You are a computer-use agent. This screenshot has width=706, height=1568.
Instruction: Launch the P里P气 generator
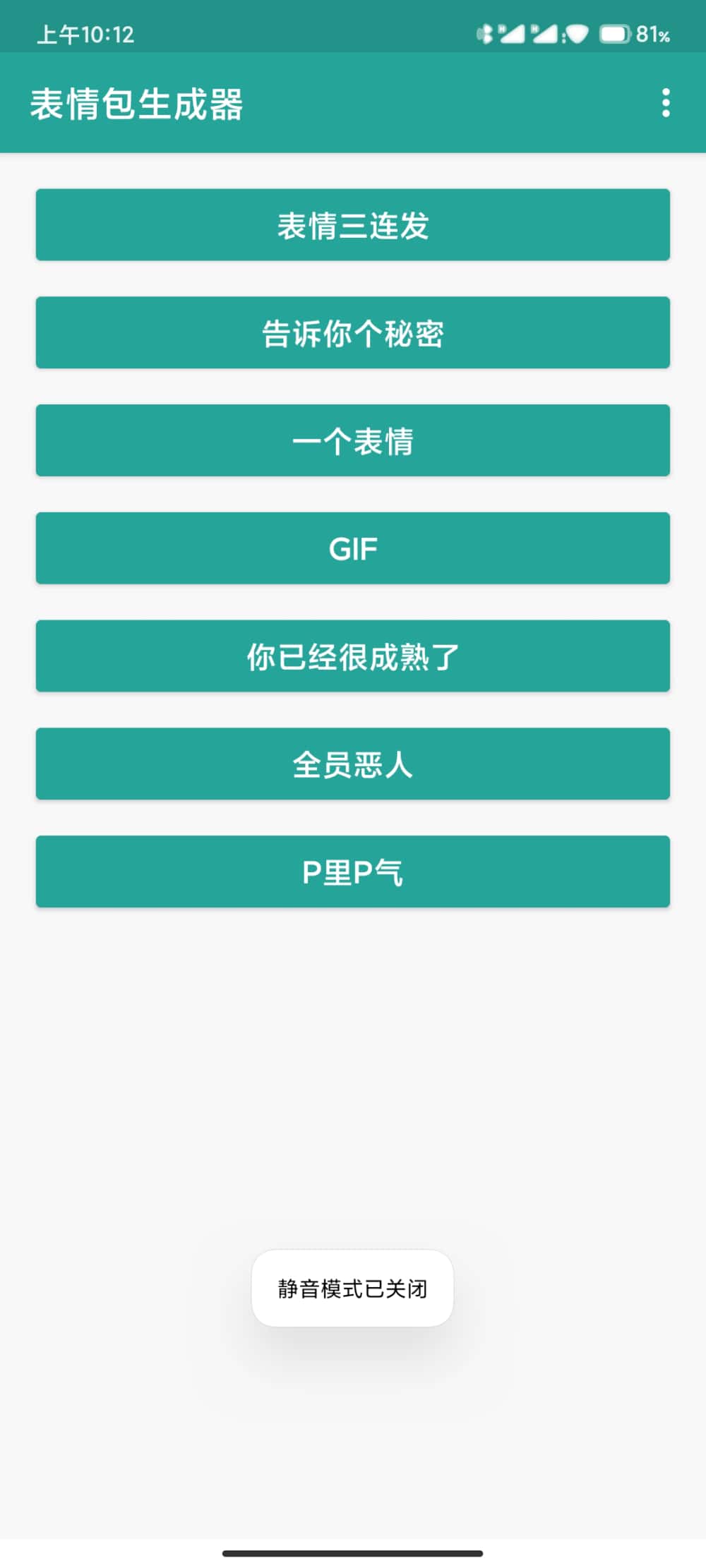pyautogui.click(x=353, y=872)
